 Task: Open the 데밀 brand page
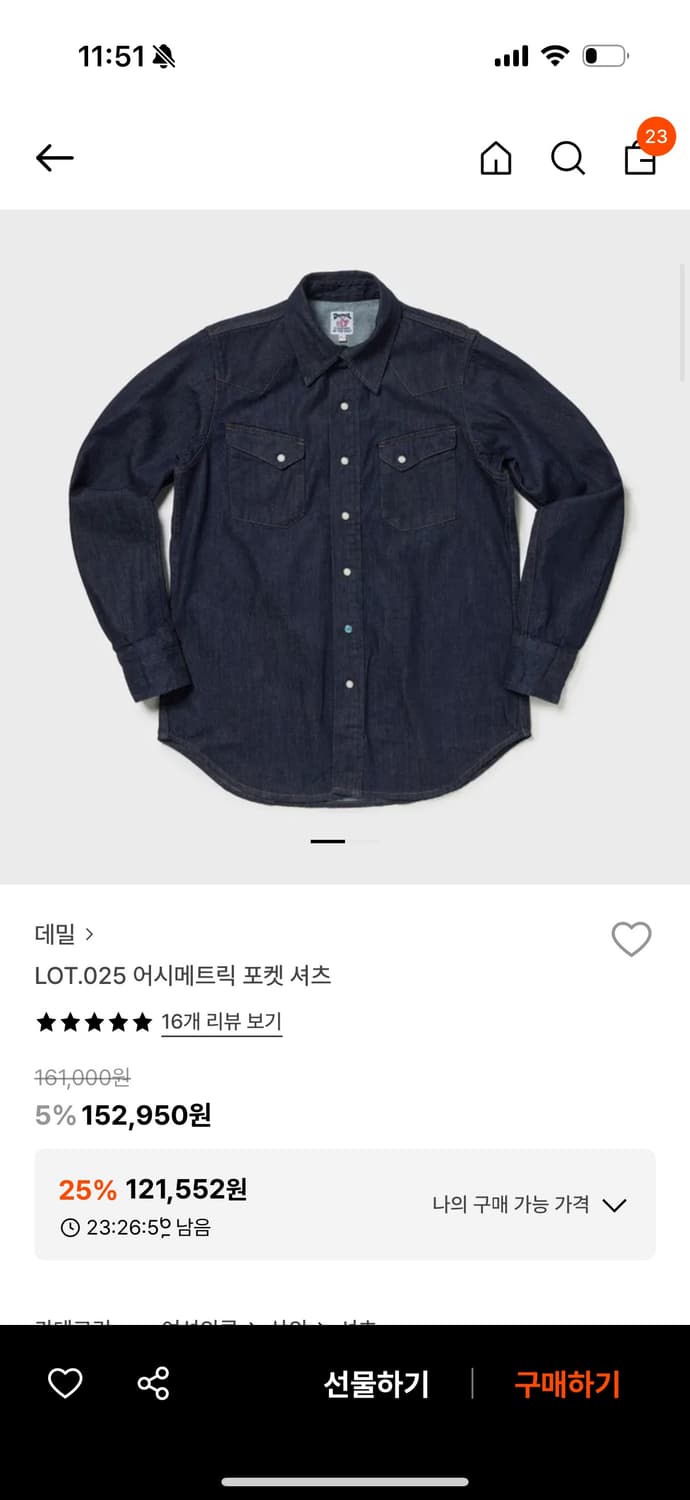pyautogui.click(x=64, y=934)
